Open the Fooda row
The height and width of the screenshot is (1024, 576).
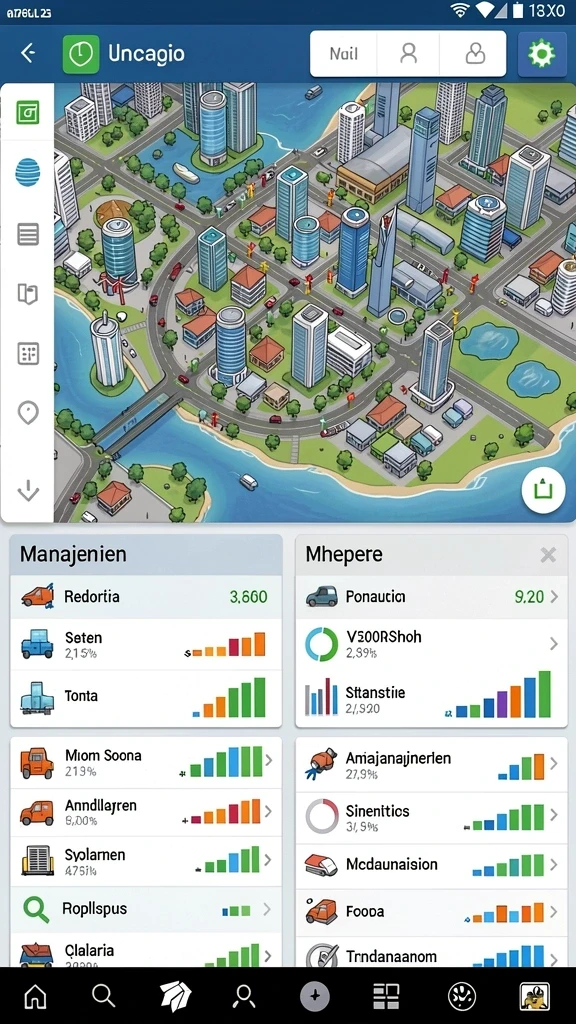click(432, 911)
